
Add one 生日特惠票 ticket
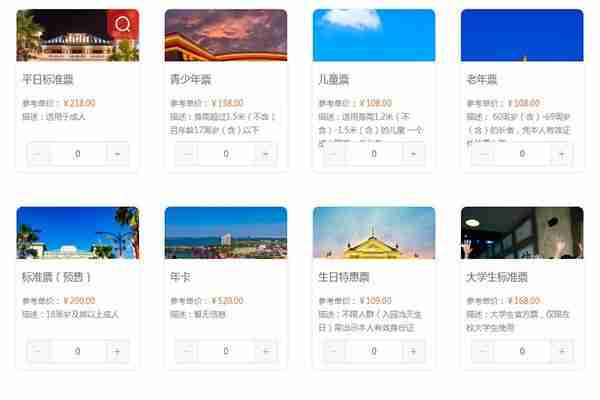tap(413, 351)
